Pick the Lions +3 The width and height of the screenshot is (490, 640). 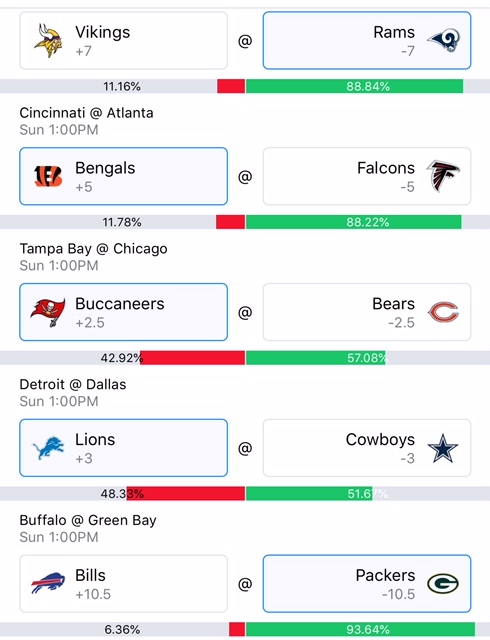123,448
